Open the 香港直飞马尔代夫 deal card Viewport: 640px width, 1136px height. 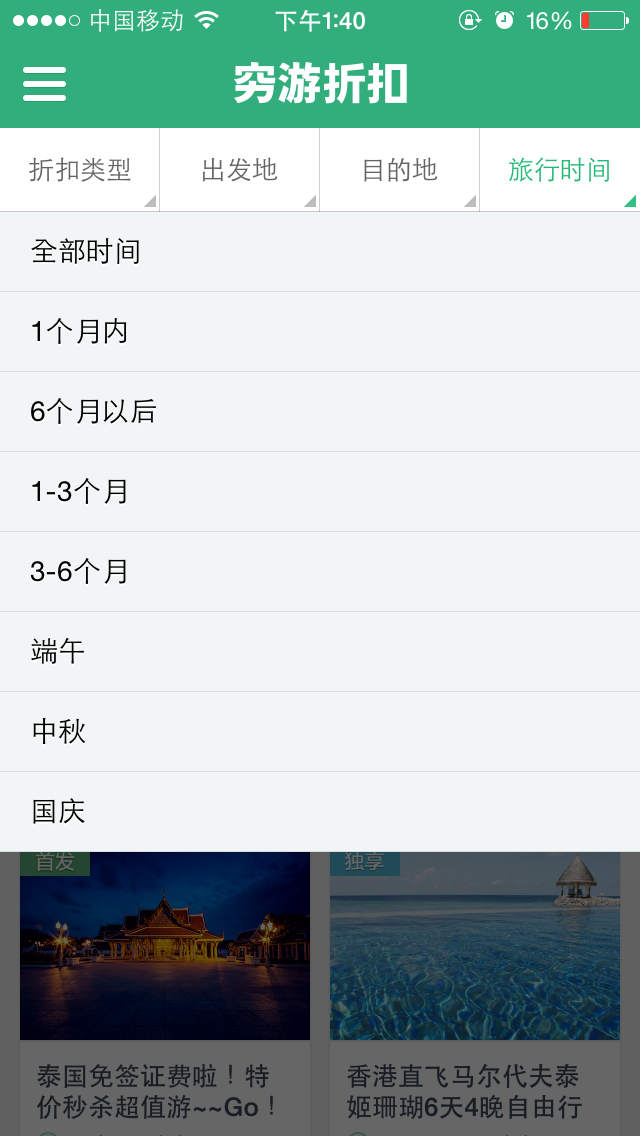point(475,994)
